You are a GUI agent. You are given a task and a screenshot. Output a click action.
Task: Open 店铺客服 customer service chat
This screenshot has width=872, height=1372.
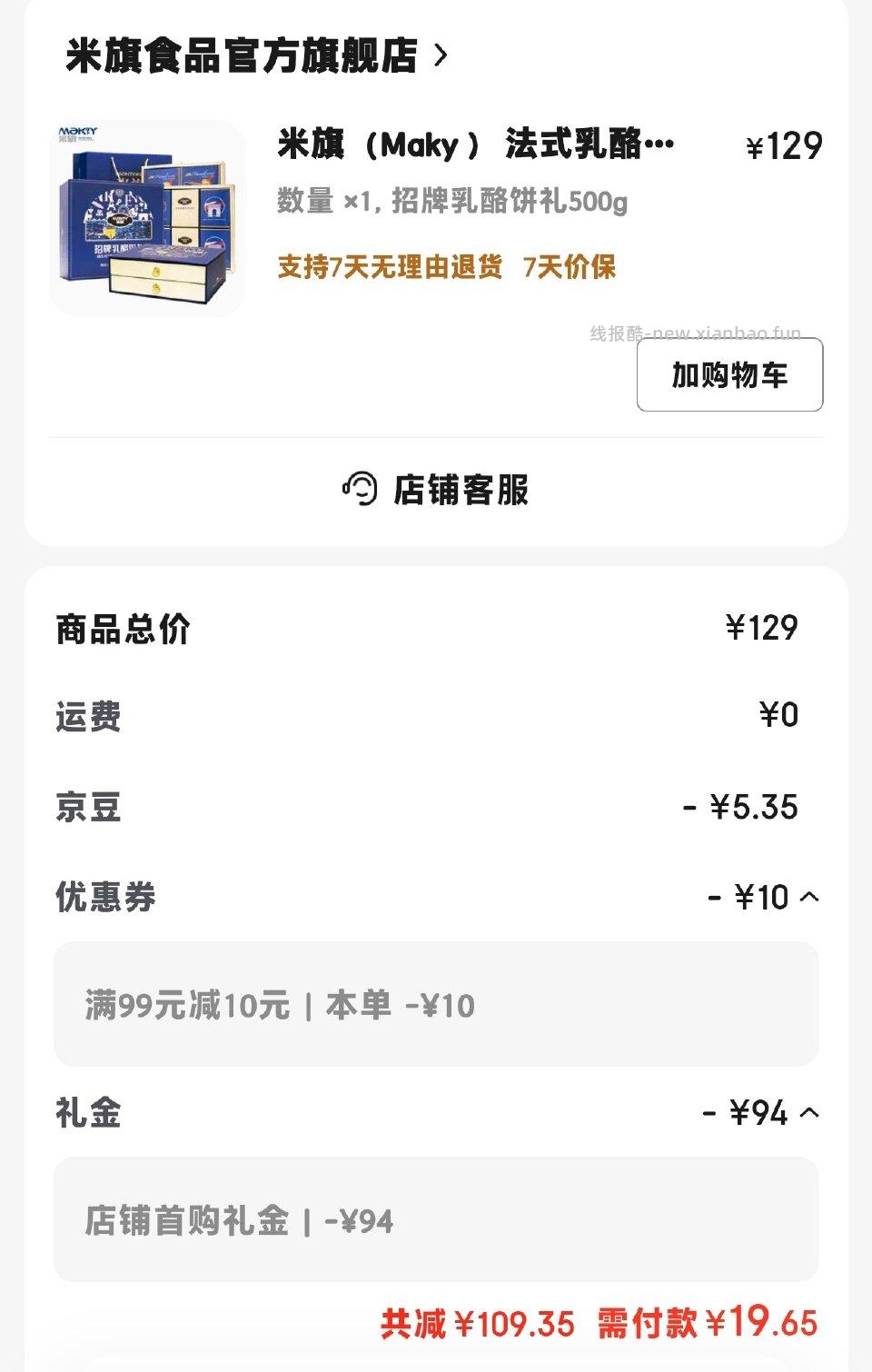point(463,492)
